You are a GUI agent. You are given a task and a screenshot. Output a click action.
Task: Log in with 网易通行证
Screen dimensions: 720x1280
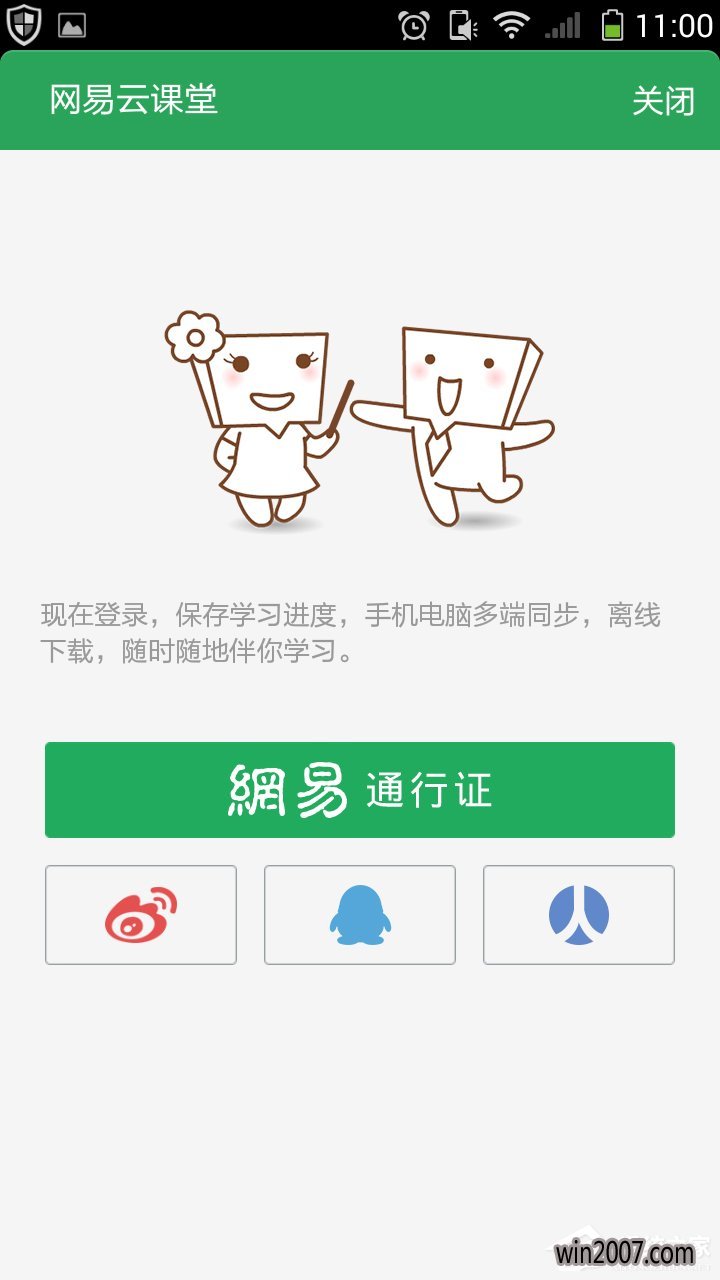click(360, 790)
